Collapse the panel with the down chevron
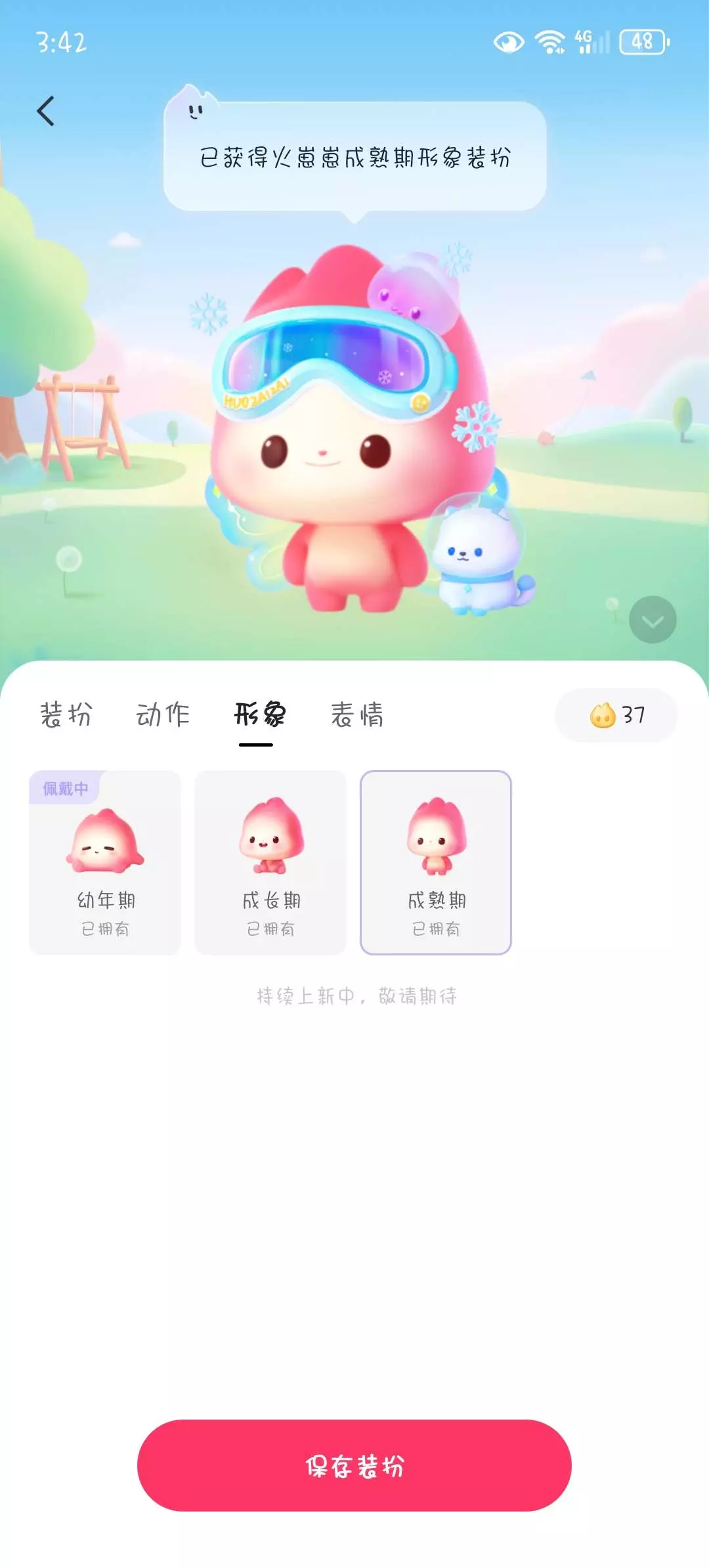Viewport: 709px width, 1568px height. 653,620
